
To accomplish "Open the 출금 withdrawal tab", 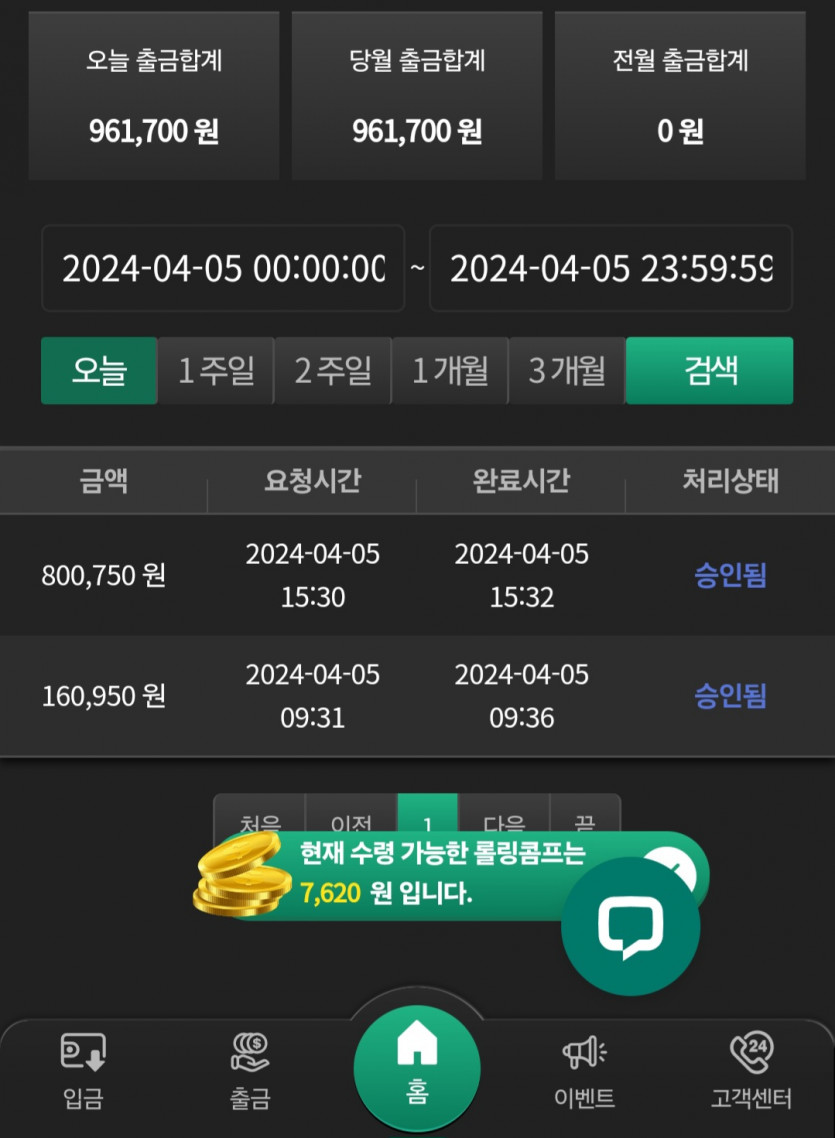I will point(250,1073).
